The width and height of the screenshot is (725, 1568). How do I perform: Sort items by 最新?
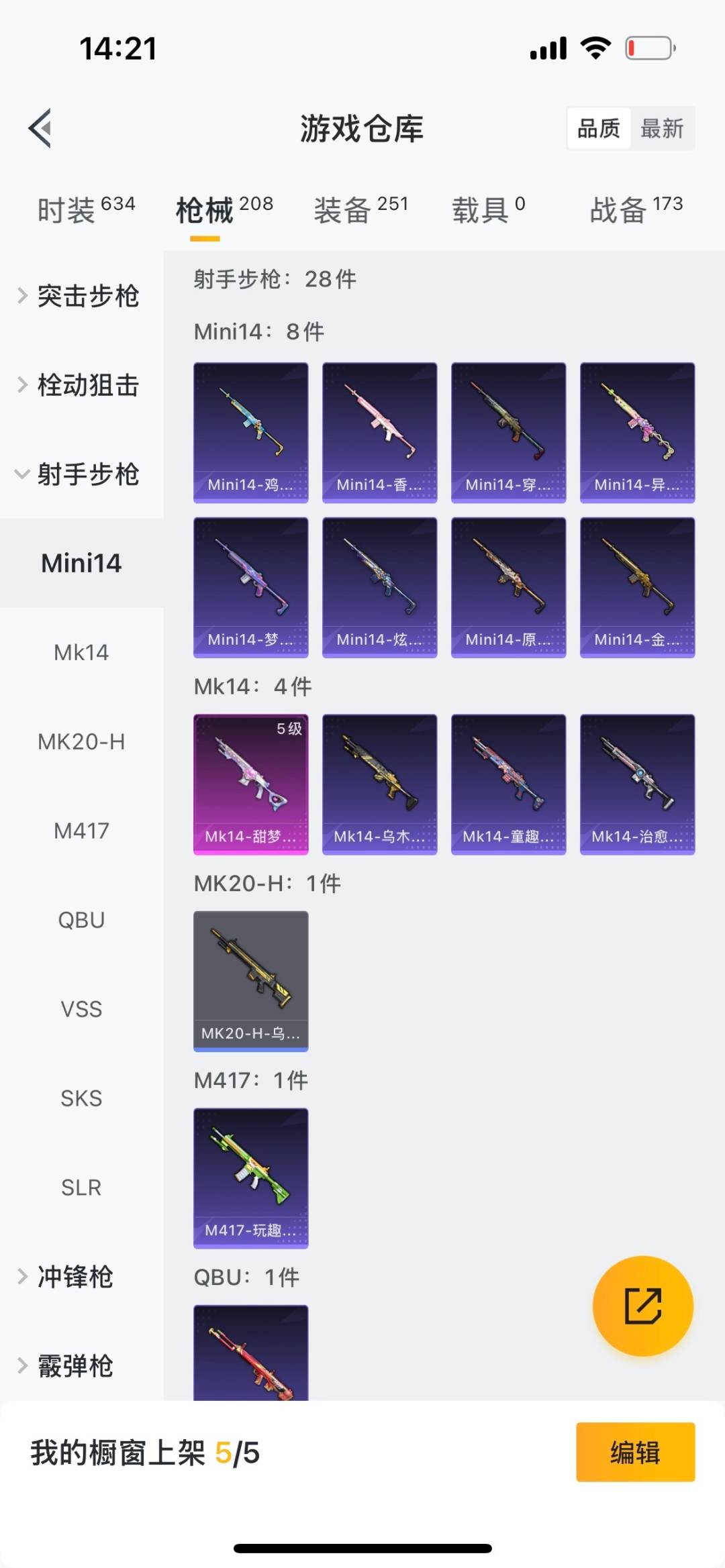tap(662, 128)
